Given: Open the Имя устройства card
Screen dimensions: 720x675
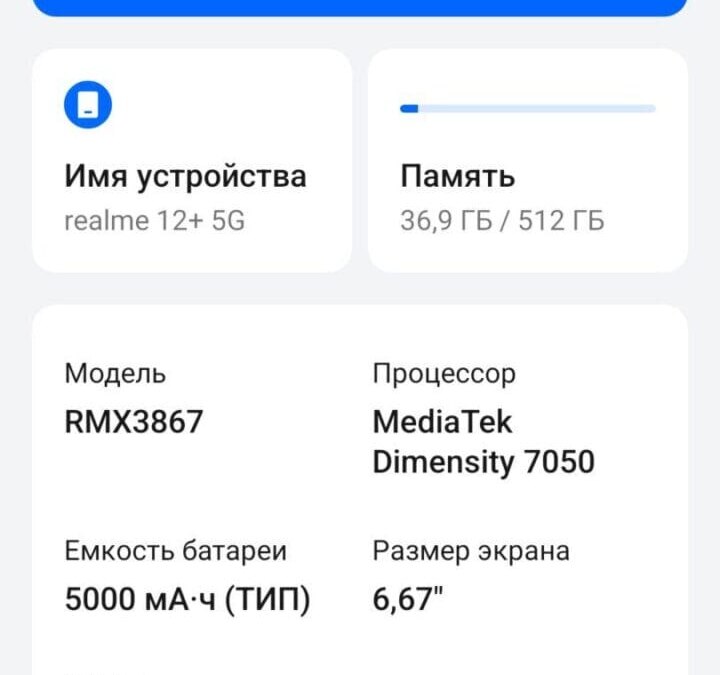Looking at the screenshot, I should [x=192, y=162].
